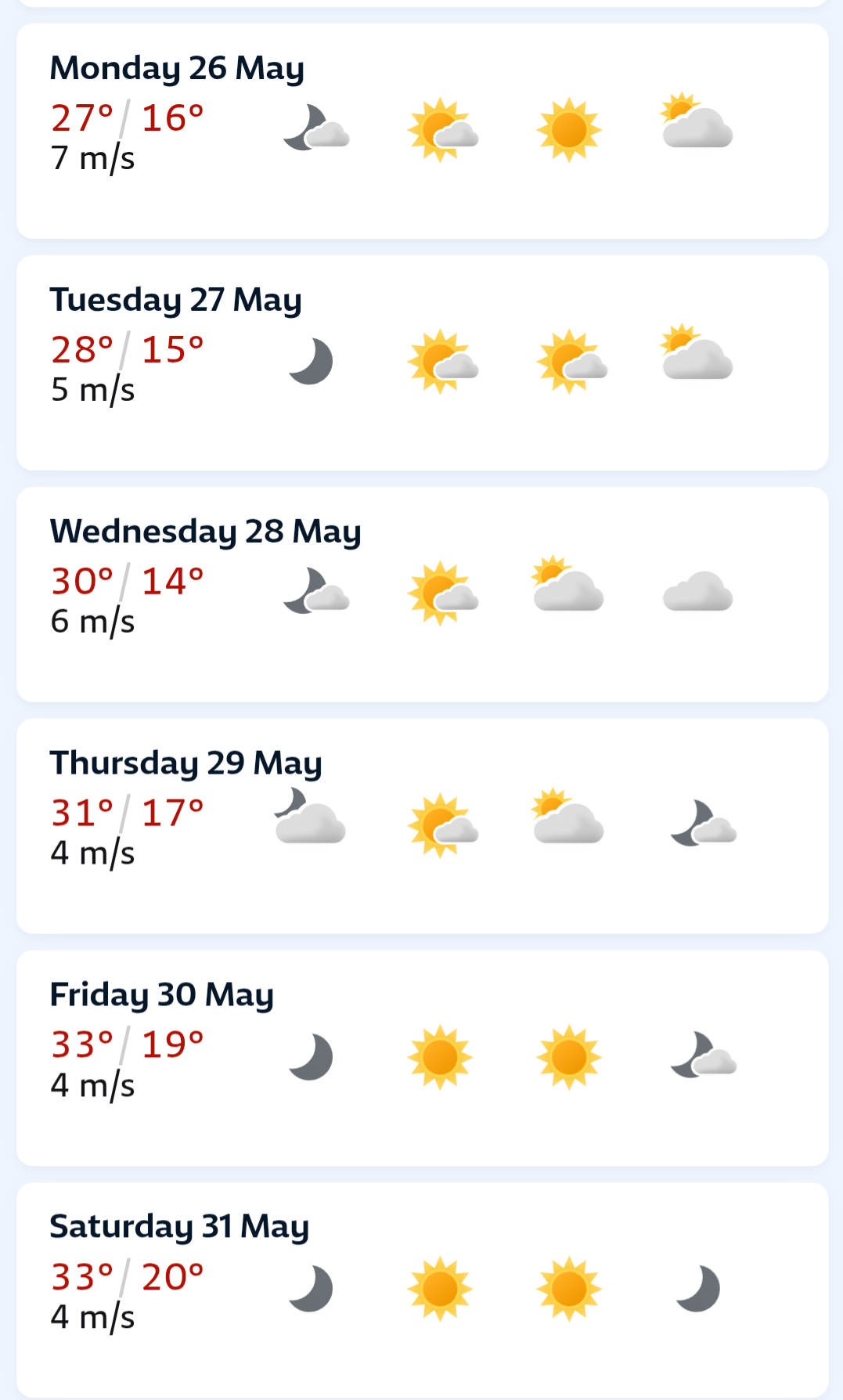Image resolution: width=843 pixels, height=1400 pixels.
Task: View Tuesday 27 May forecast details
Action: pyautogui.click(x=422, y=363)
